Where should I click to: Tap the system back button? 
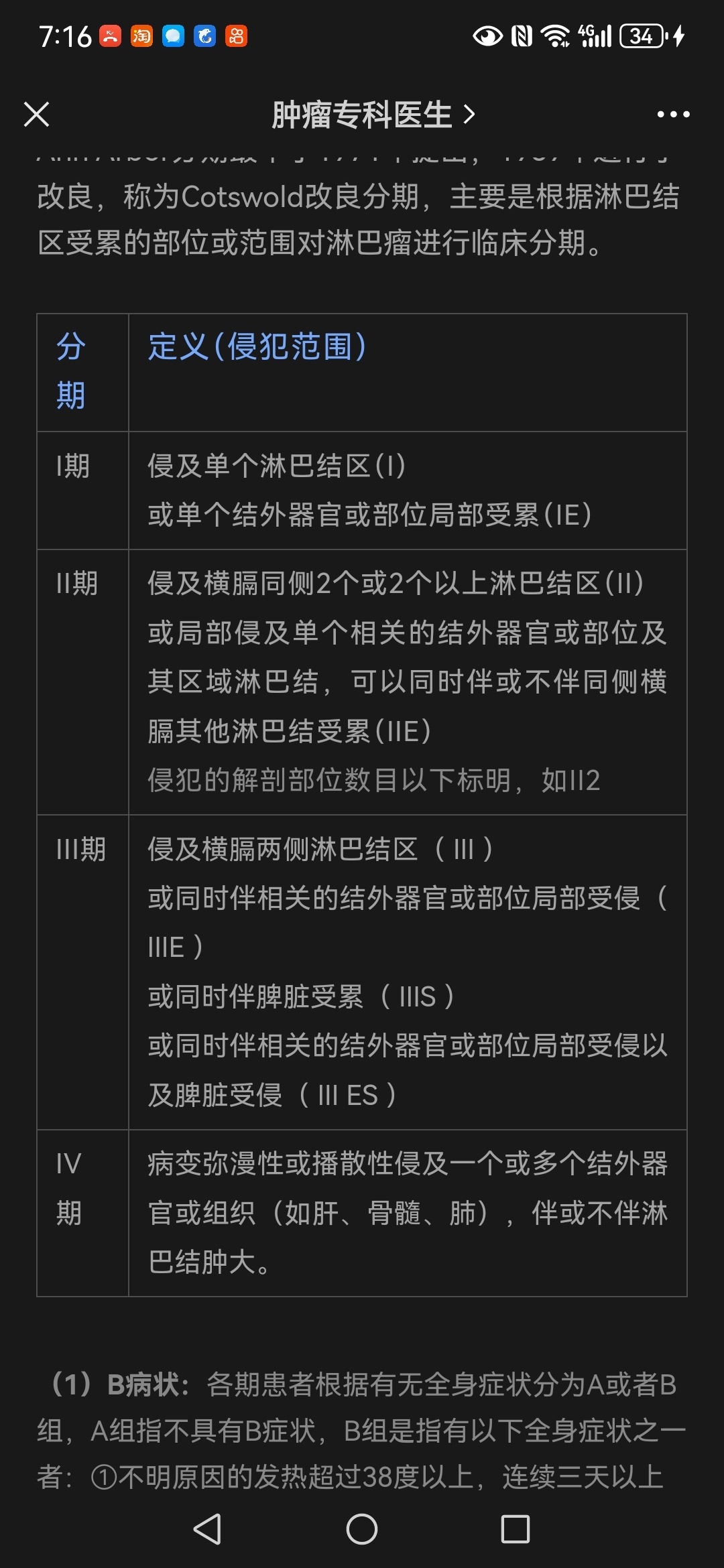207,1529
